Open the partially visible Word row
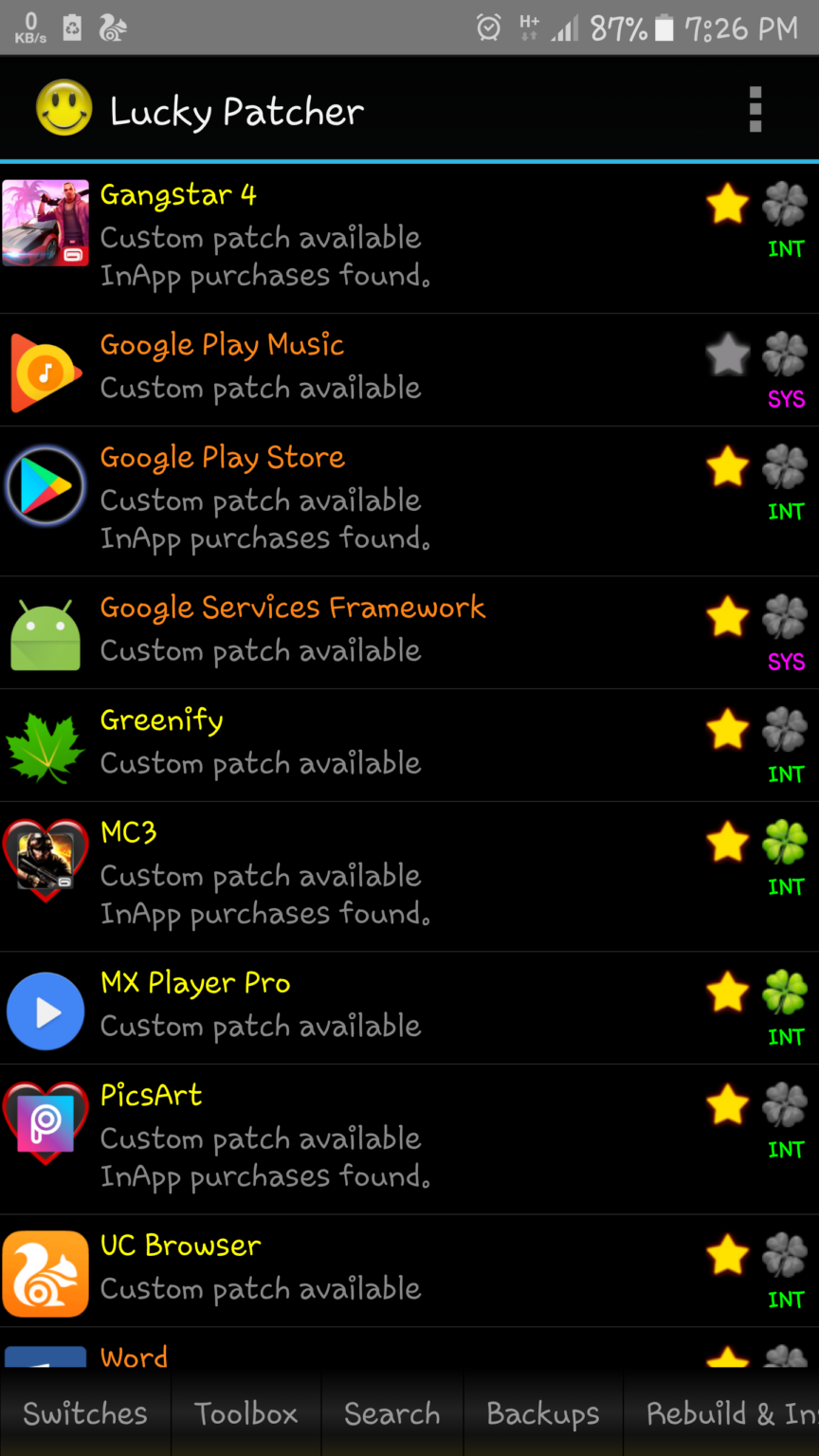The image size is (819, 1456). (379, 1354)
